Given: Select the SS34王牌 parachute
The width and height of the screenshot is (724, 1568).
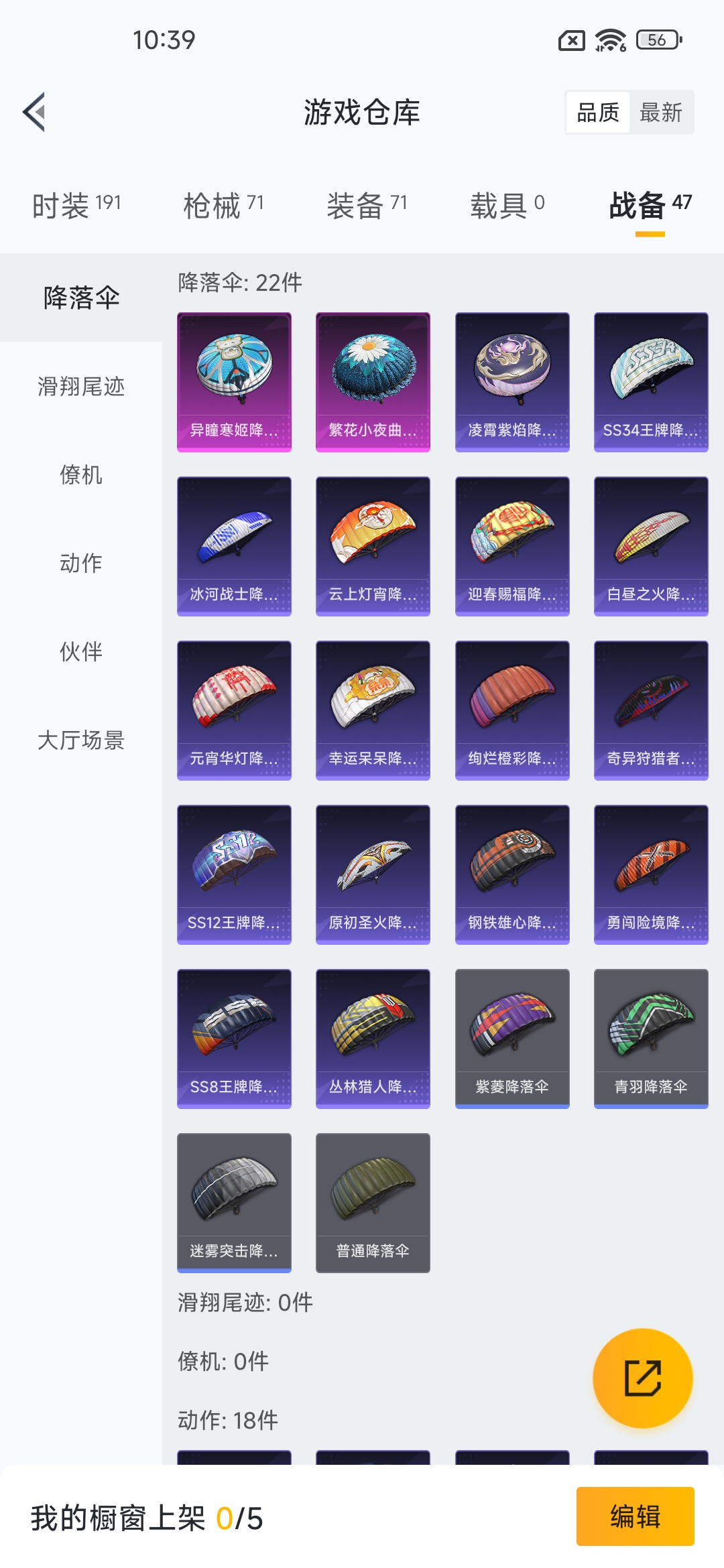Looking at the screenshot, I should coord(651,382).
